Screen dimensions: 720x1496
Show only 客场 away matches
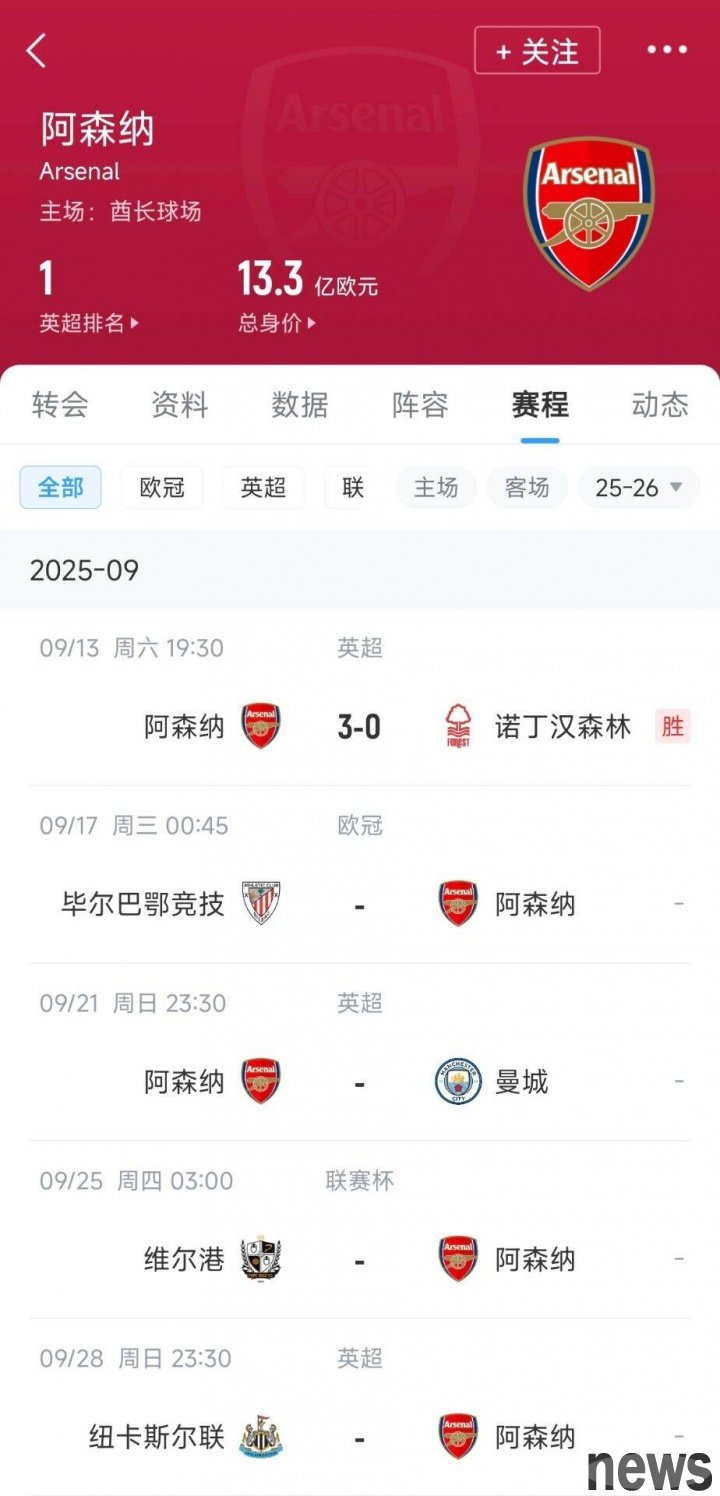pyautogui.click(x=527, y=488)
